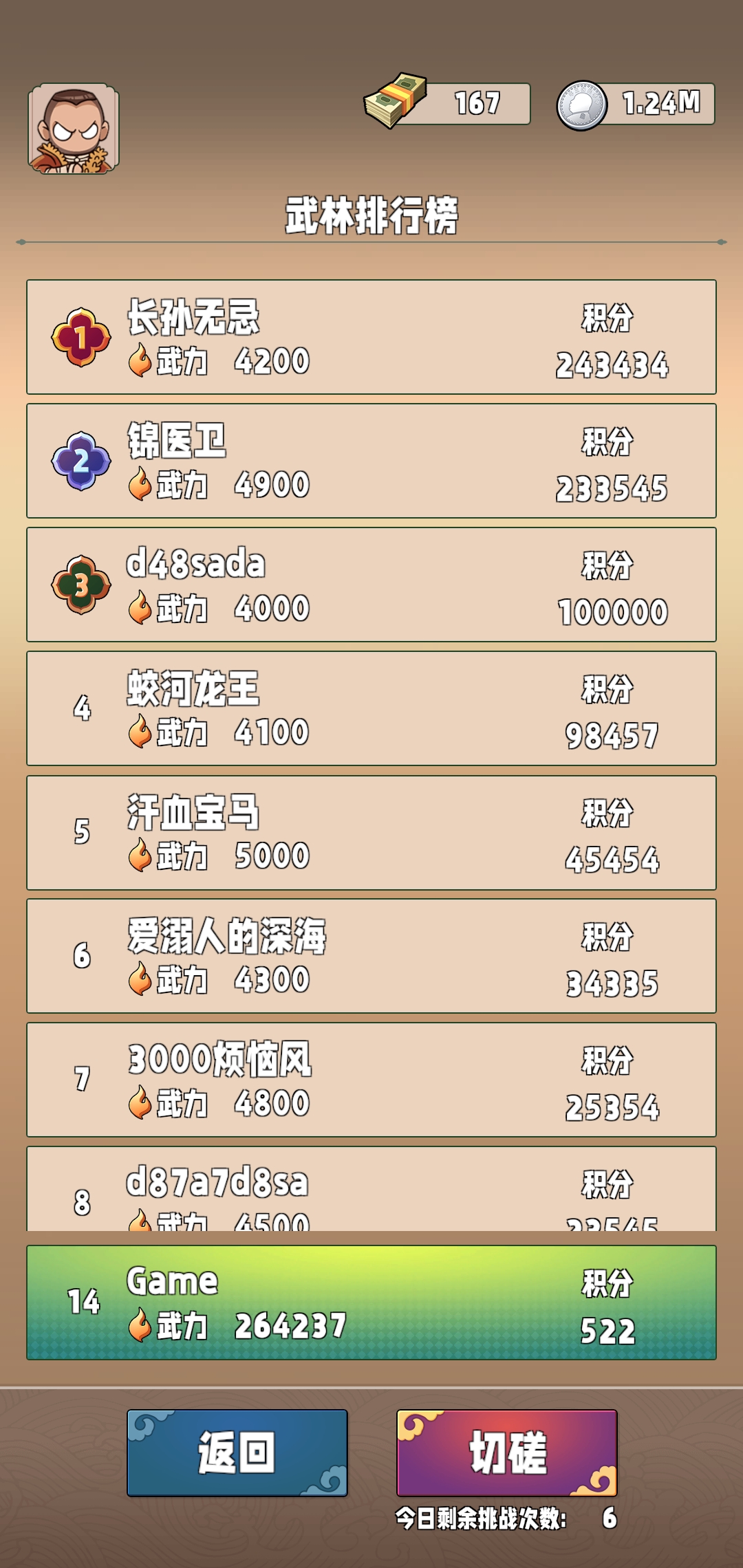Select the 汗血宝马 ranking entry
The width and height of the screenshot is (743, 1568).
click(371, 832)
